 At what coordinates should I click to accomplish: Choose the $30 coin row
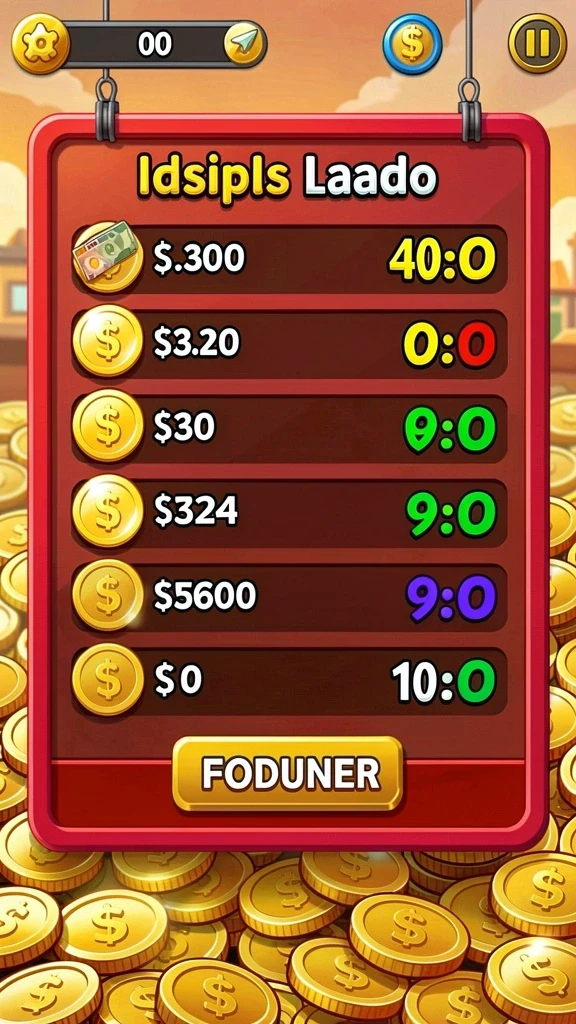[289, 428]
